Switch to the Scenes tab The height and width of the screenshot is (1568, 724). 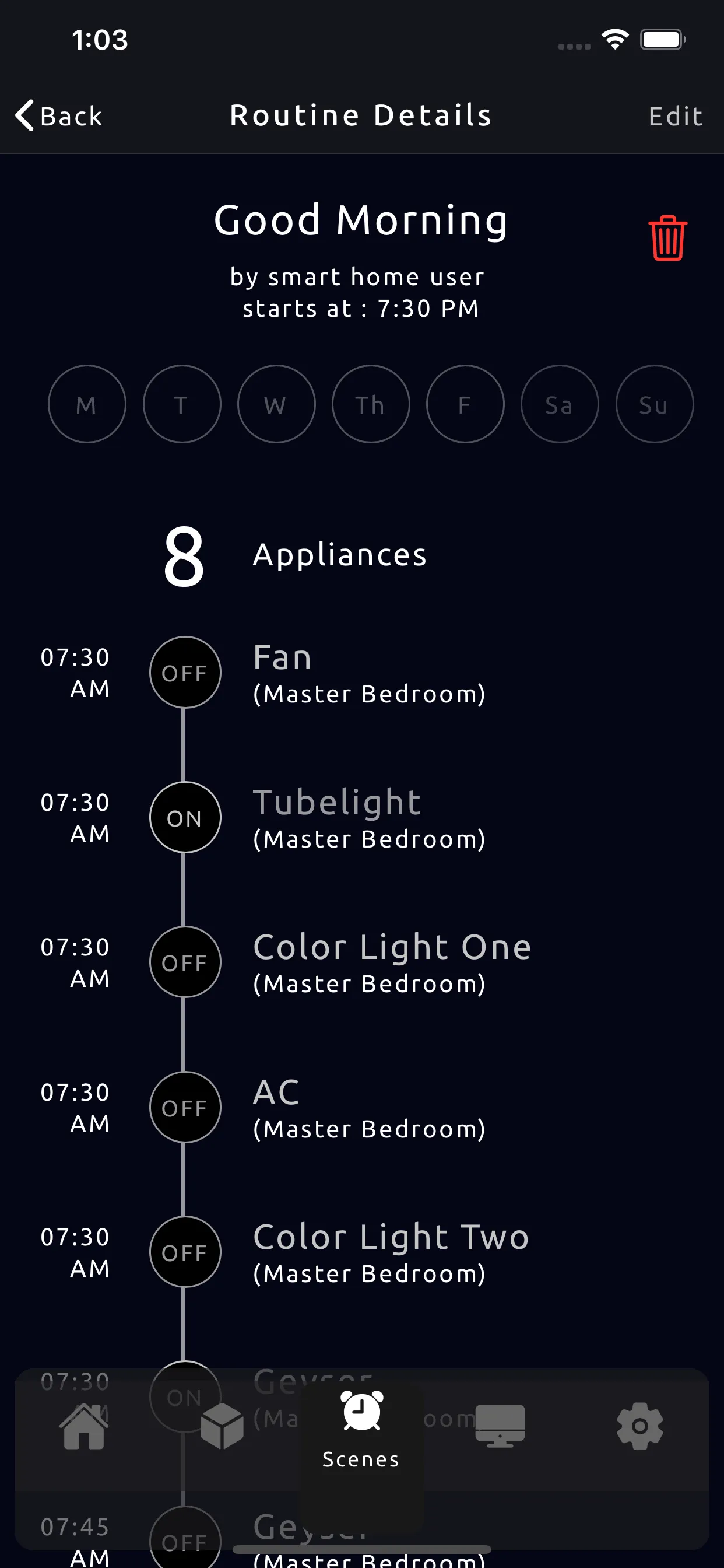361,1430
